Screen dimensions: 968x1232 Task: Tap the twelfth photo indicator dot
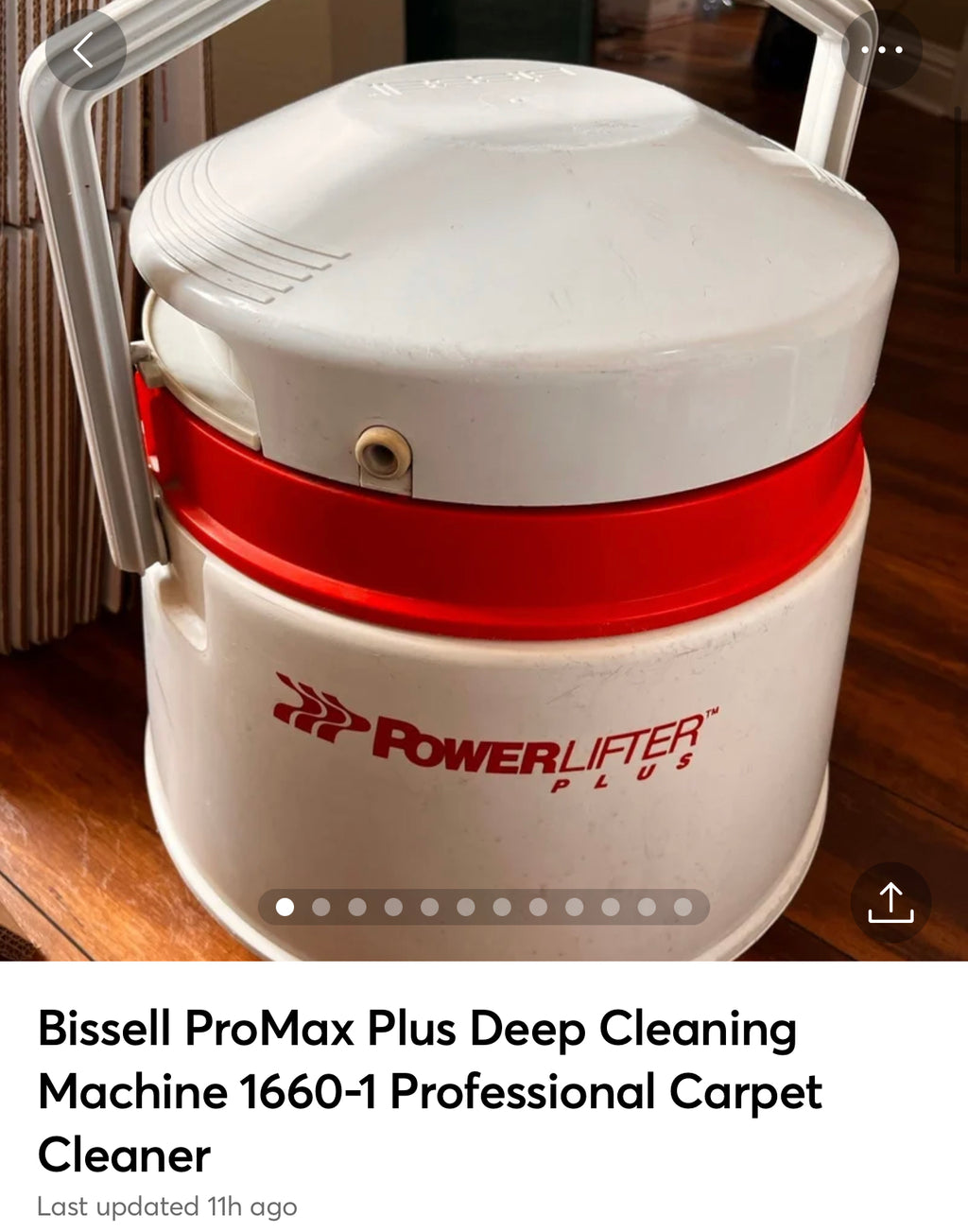click(681, 909)
